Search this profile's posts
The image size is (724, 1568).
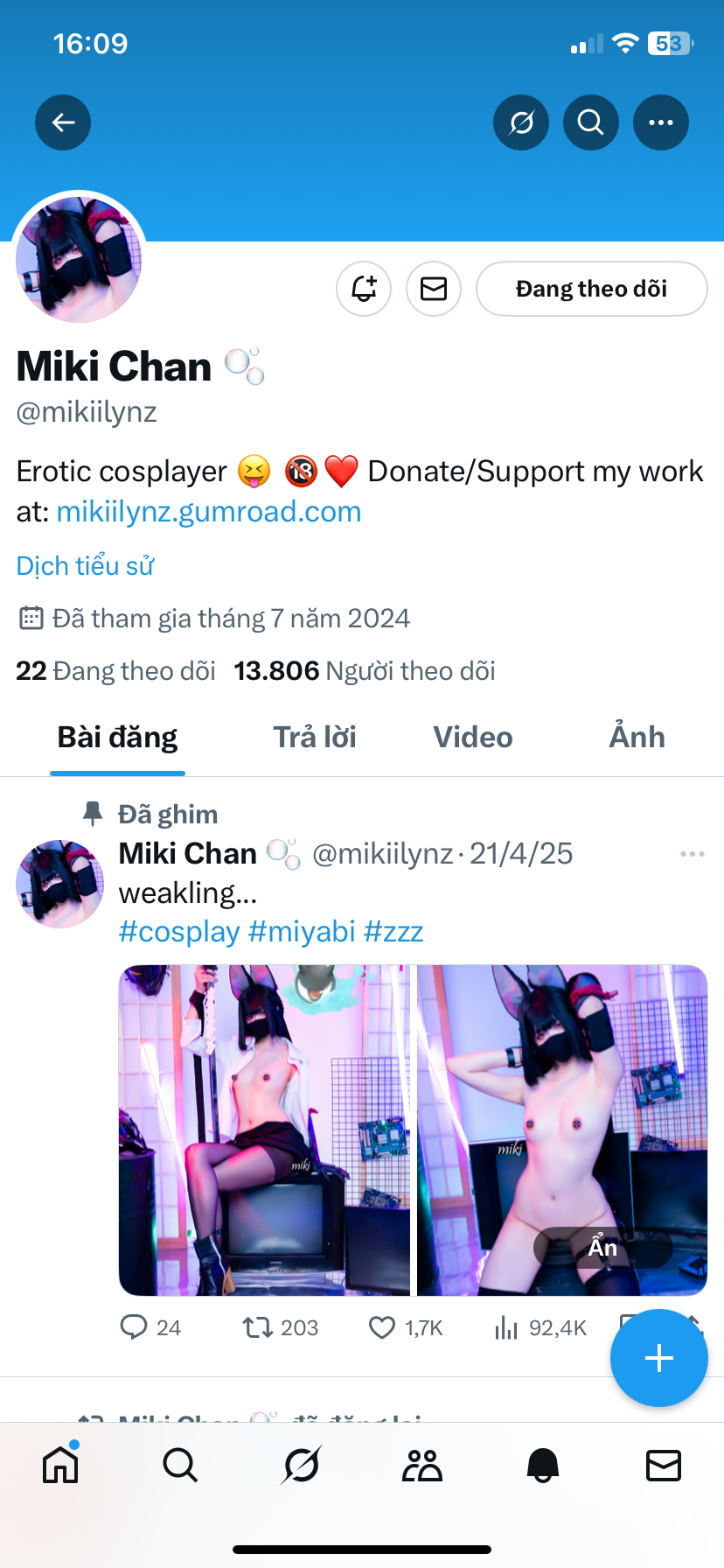(x=591, y=122)
